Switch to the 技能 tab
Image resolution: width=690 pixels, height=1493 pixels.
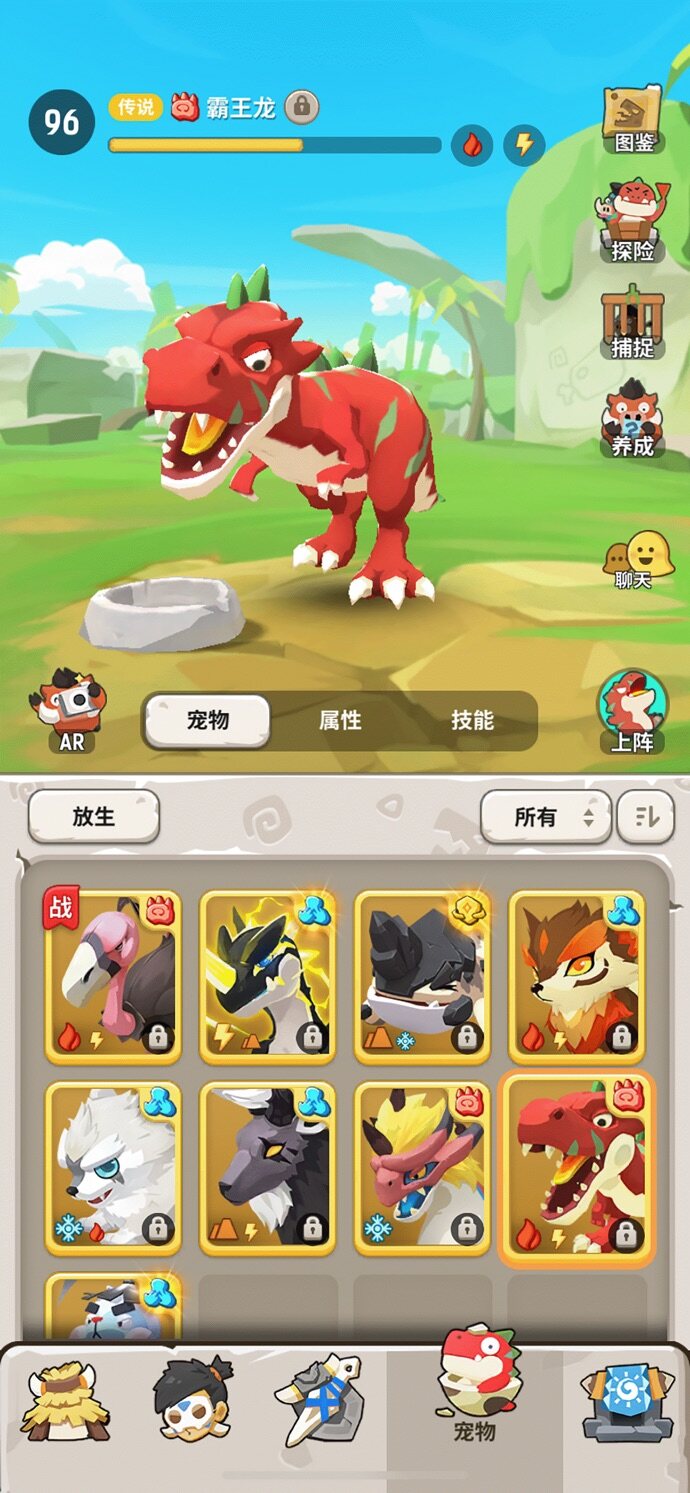(472, 720)
